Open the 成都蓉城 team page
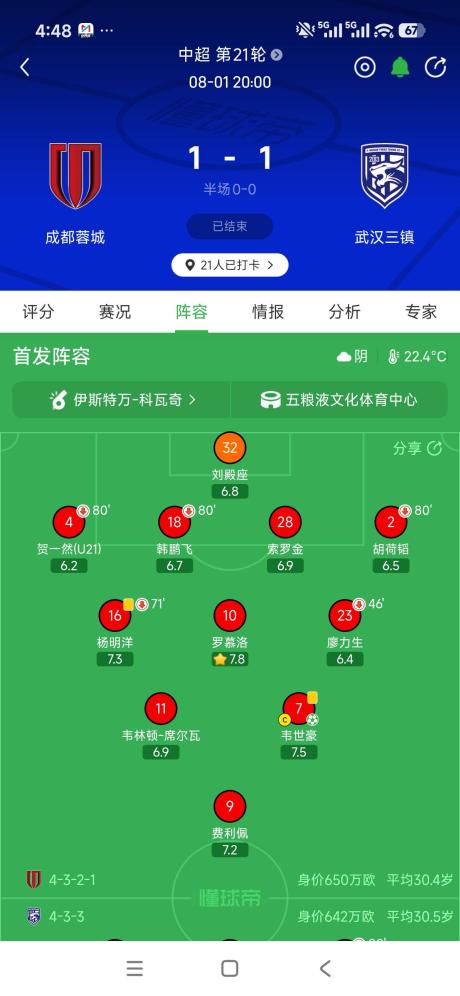Viewport: 460px width, 996px height. (75, 194)
